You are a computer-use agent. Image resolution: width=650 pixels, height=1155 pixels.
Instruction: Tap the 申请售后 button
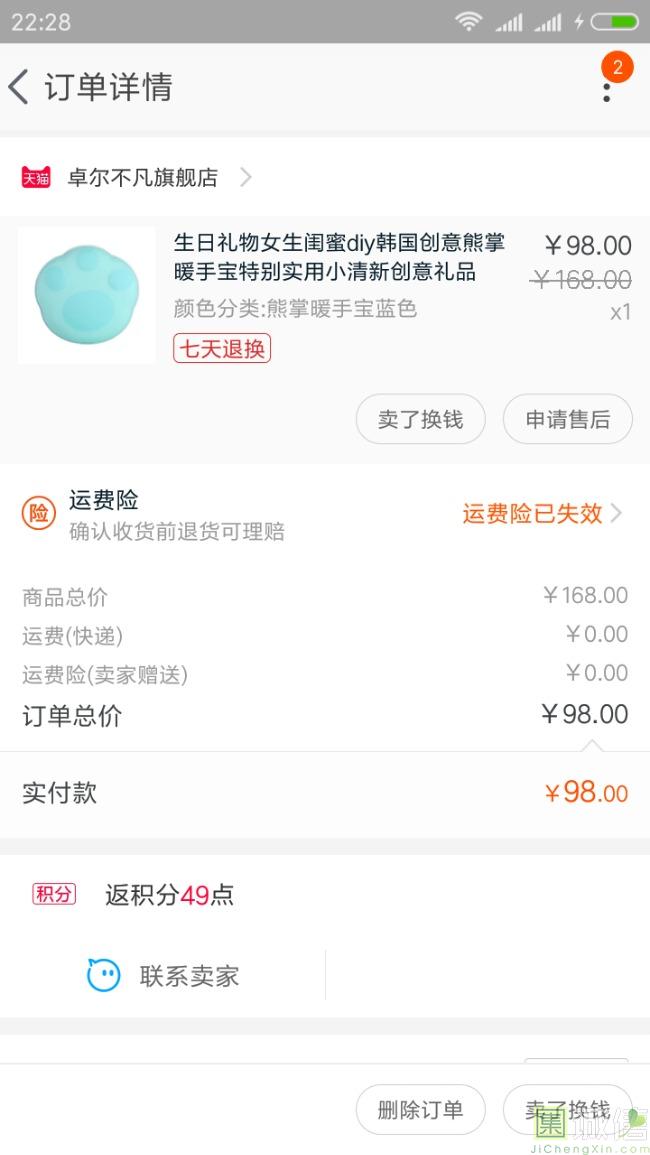point(567,420)
